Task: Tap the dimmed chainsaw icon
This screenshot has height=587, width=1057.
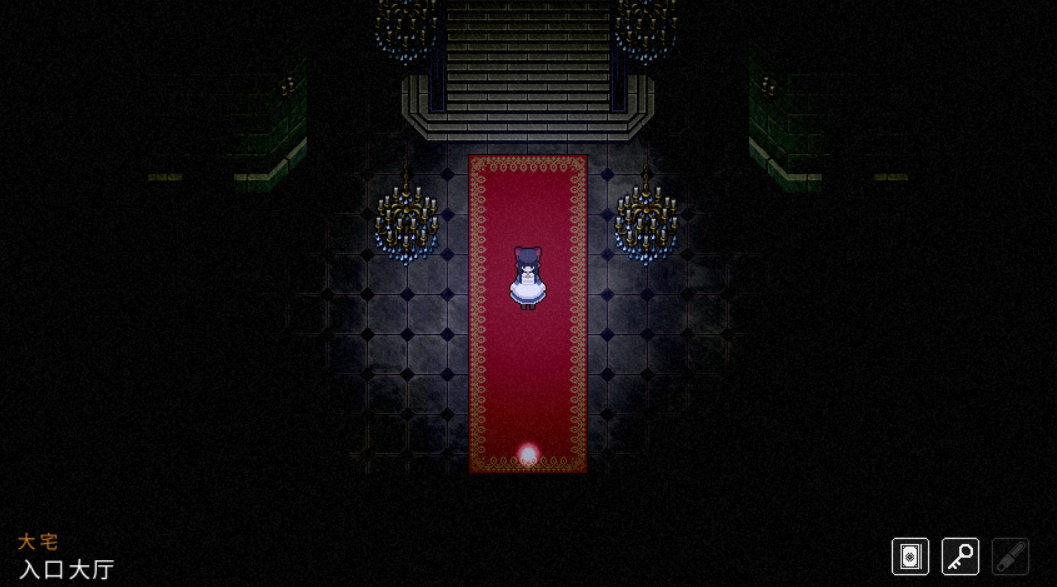Action: [1010, 557]
